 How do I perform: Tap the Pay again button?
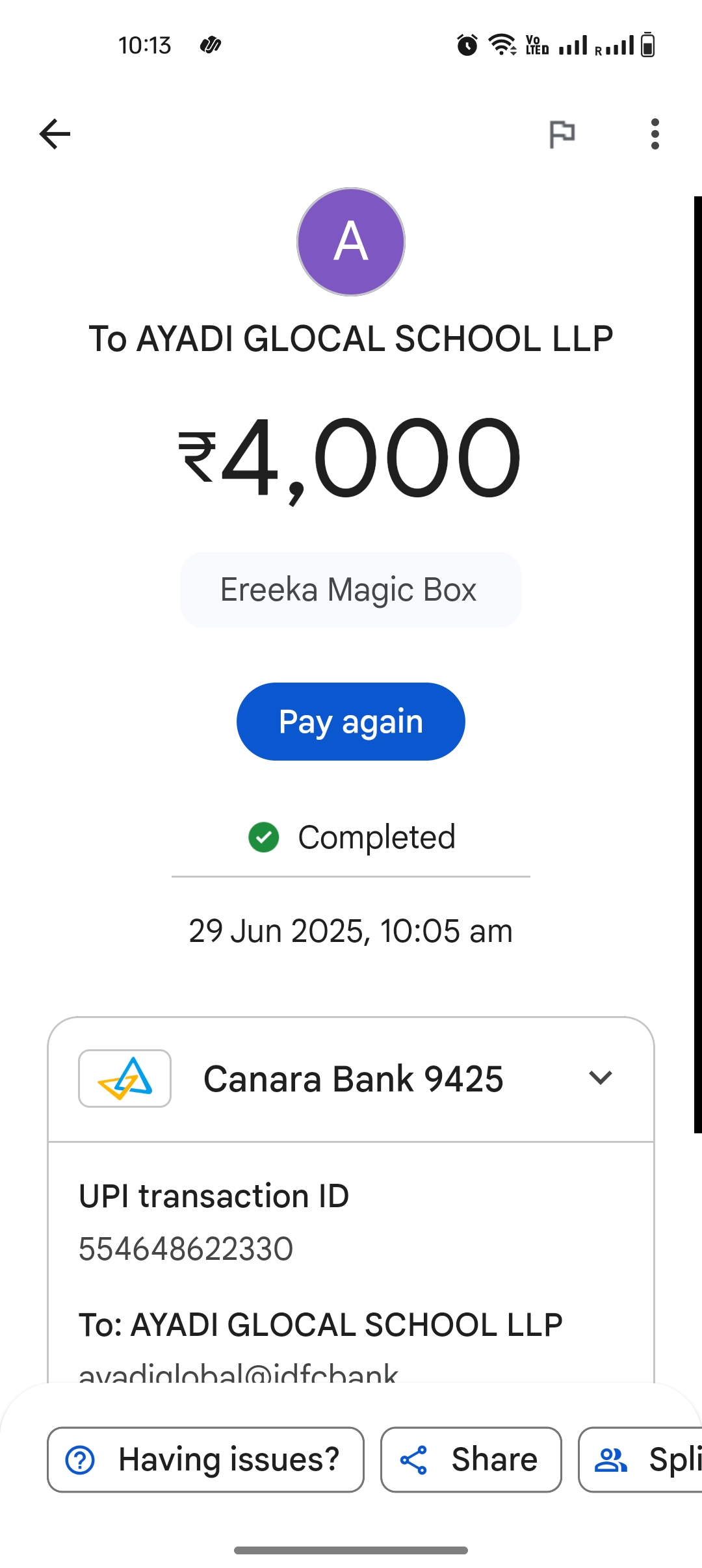point(351,722)
